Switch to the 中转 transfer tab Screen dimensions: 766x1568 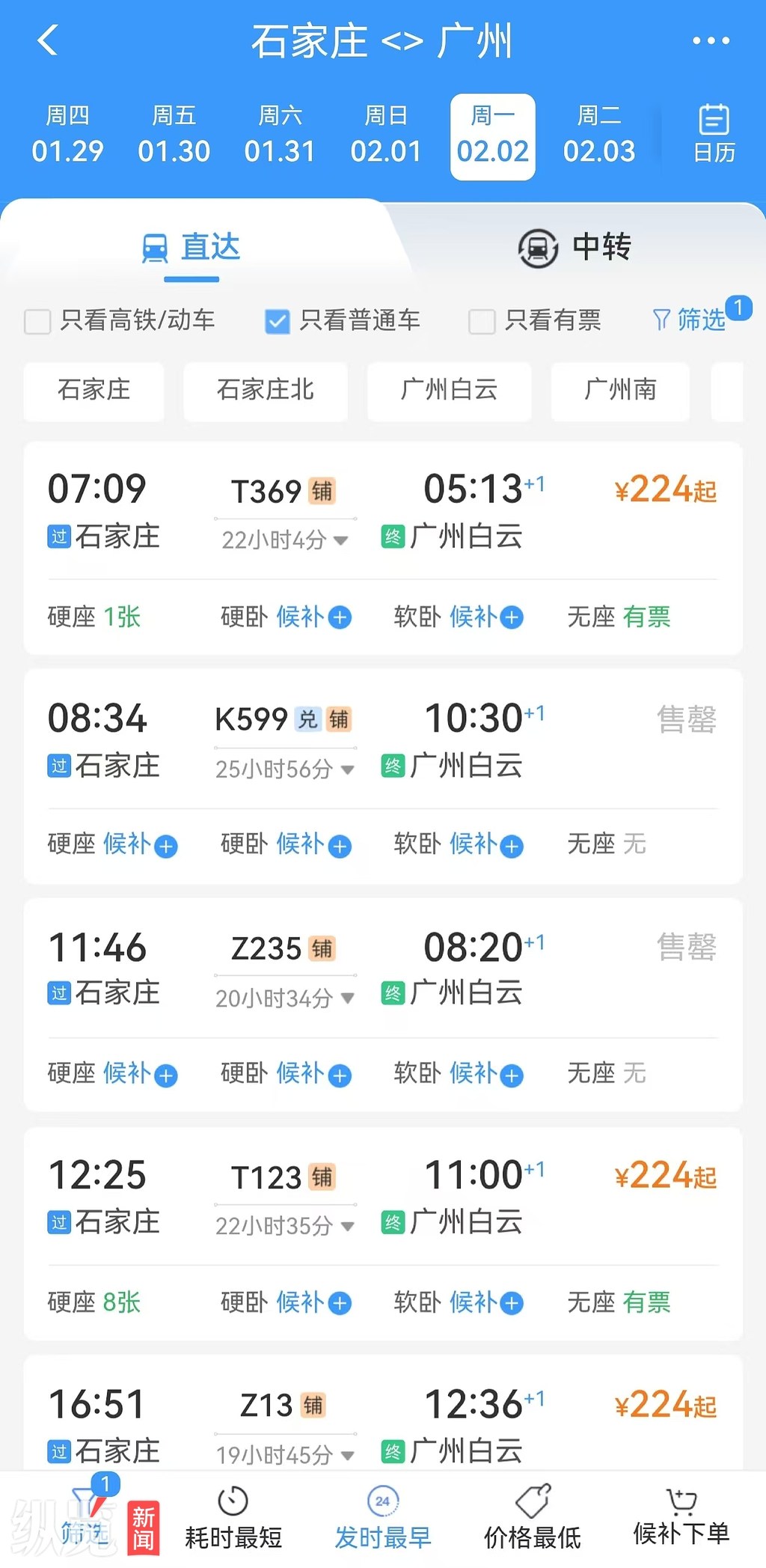[x=574, y=247]
